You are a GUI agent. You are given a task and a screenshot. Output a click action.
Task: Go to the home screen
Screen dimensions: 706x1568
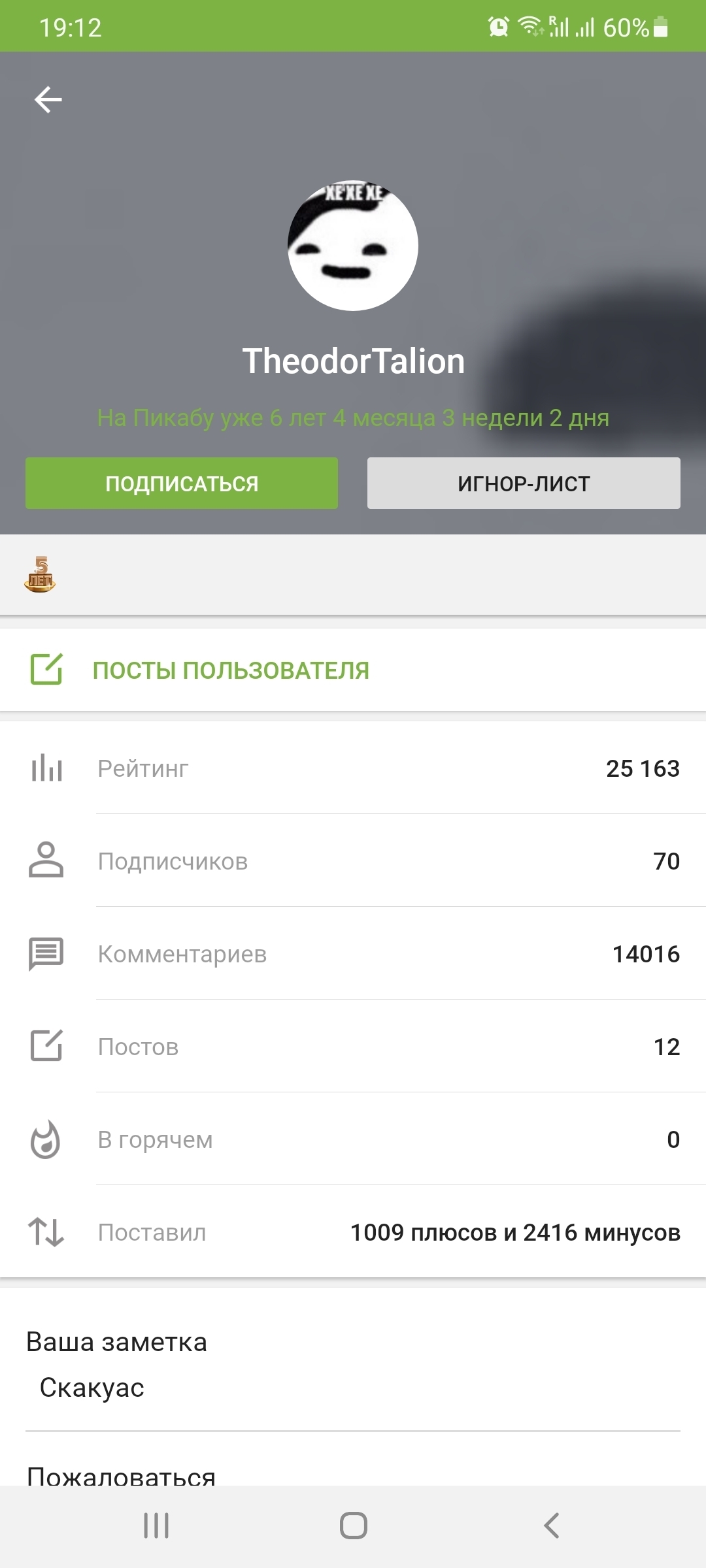[353, 1526]
